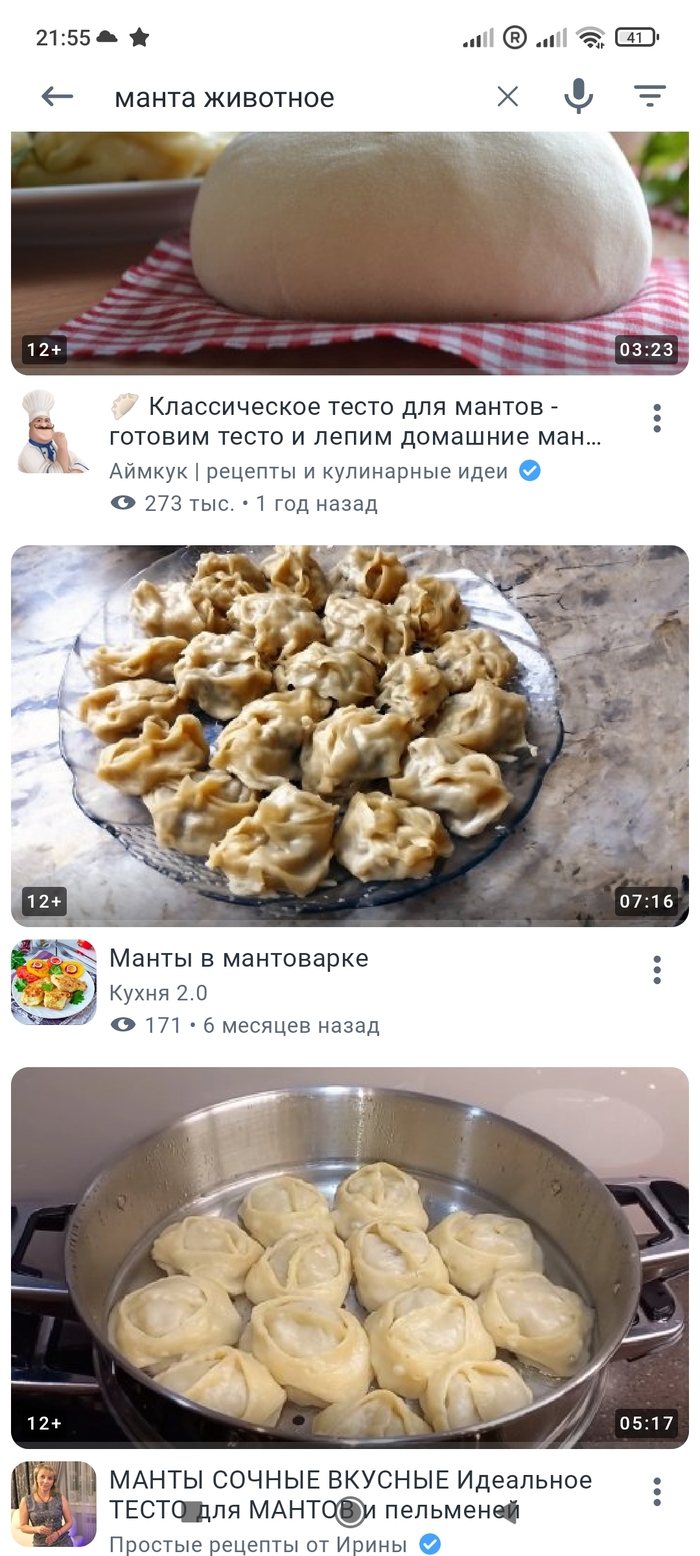Clear the search query text
This screenshot has height=1556, width=700.
tap(508, 97)
